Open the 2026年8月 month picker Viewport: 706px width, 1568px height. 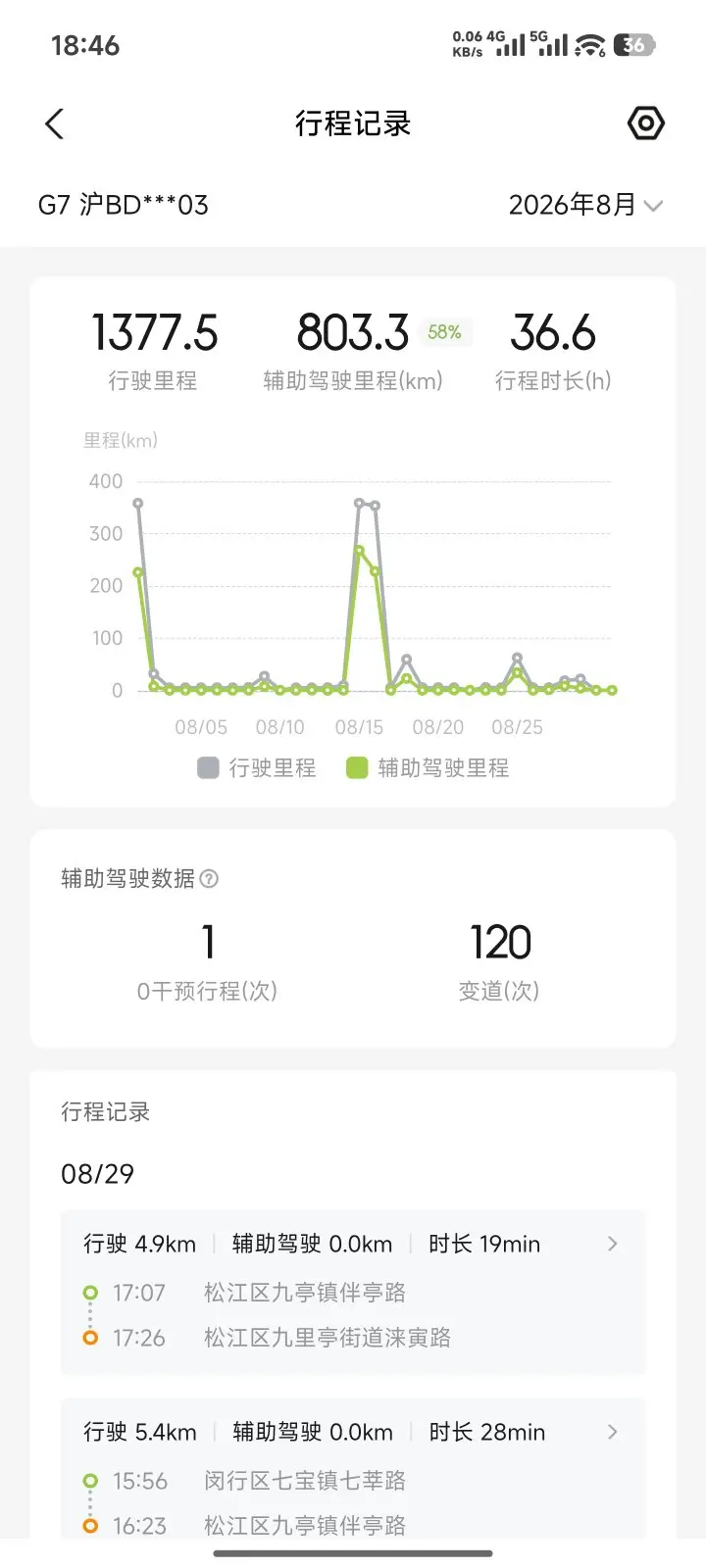tap(585, 205)
